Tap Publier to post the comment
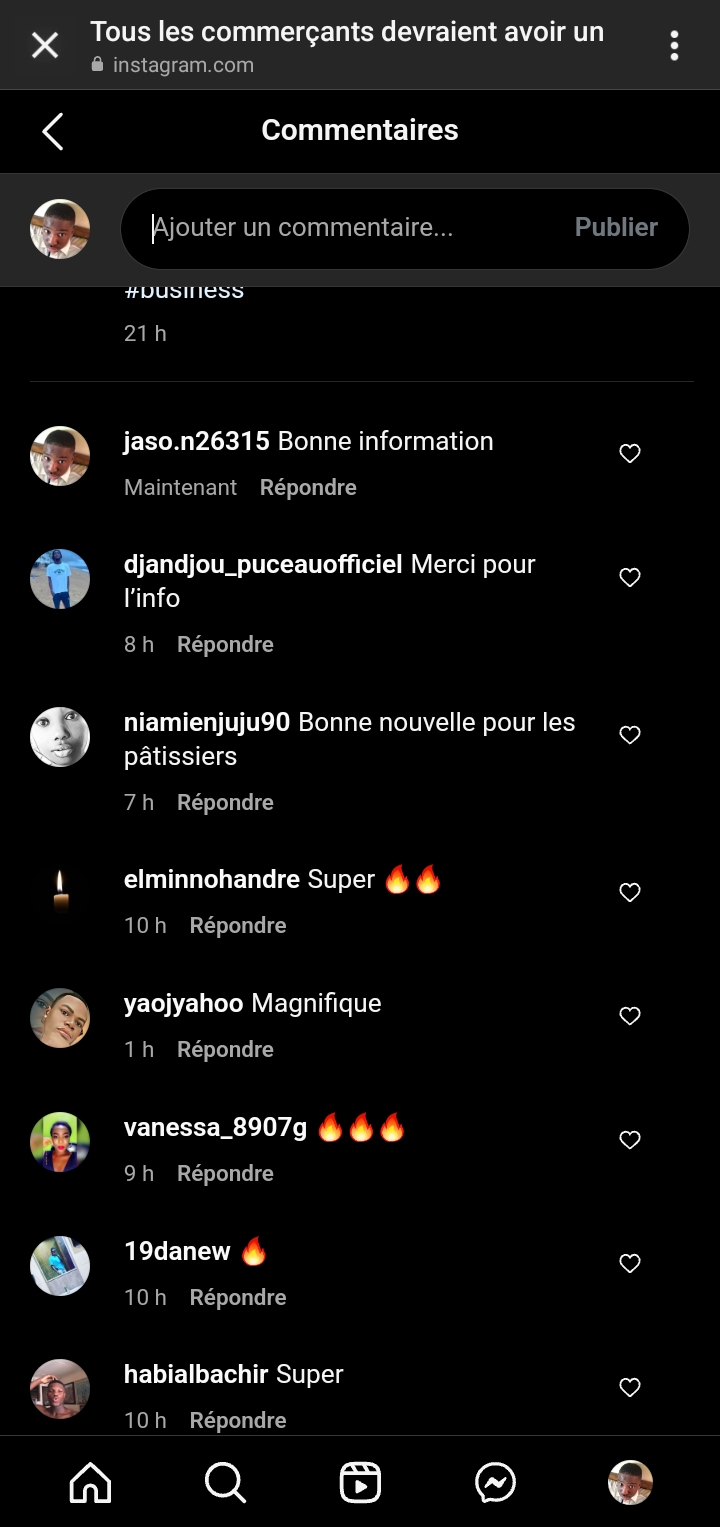The image size is (720, 1527). 616,228
